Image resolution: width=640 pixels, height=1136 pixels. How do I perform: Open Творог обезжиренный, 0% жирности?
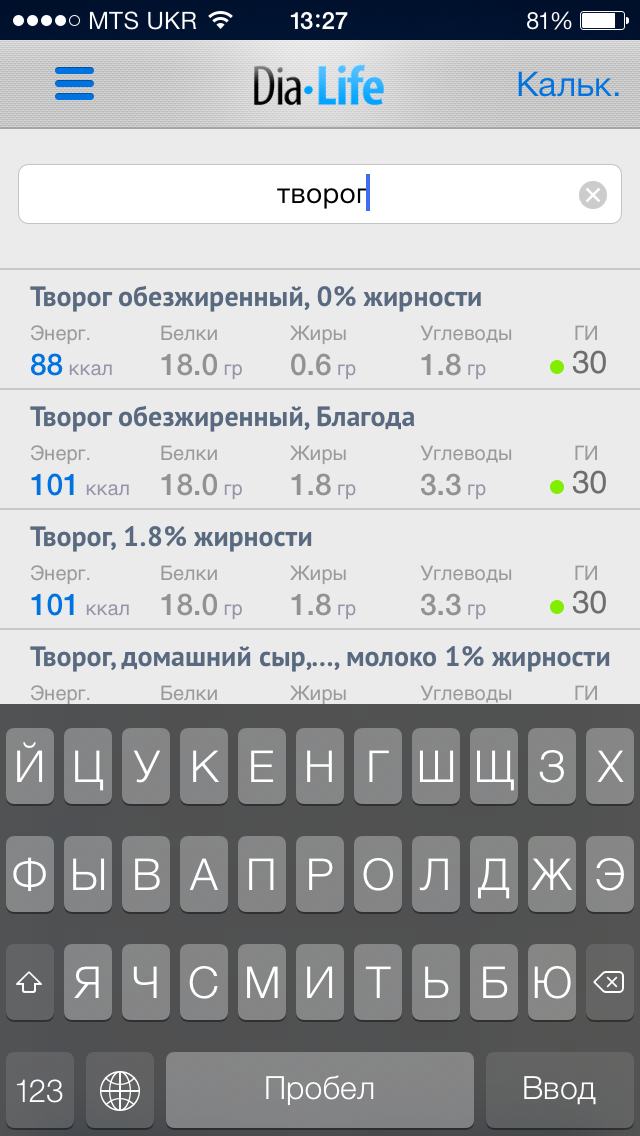pos(320,329)
